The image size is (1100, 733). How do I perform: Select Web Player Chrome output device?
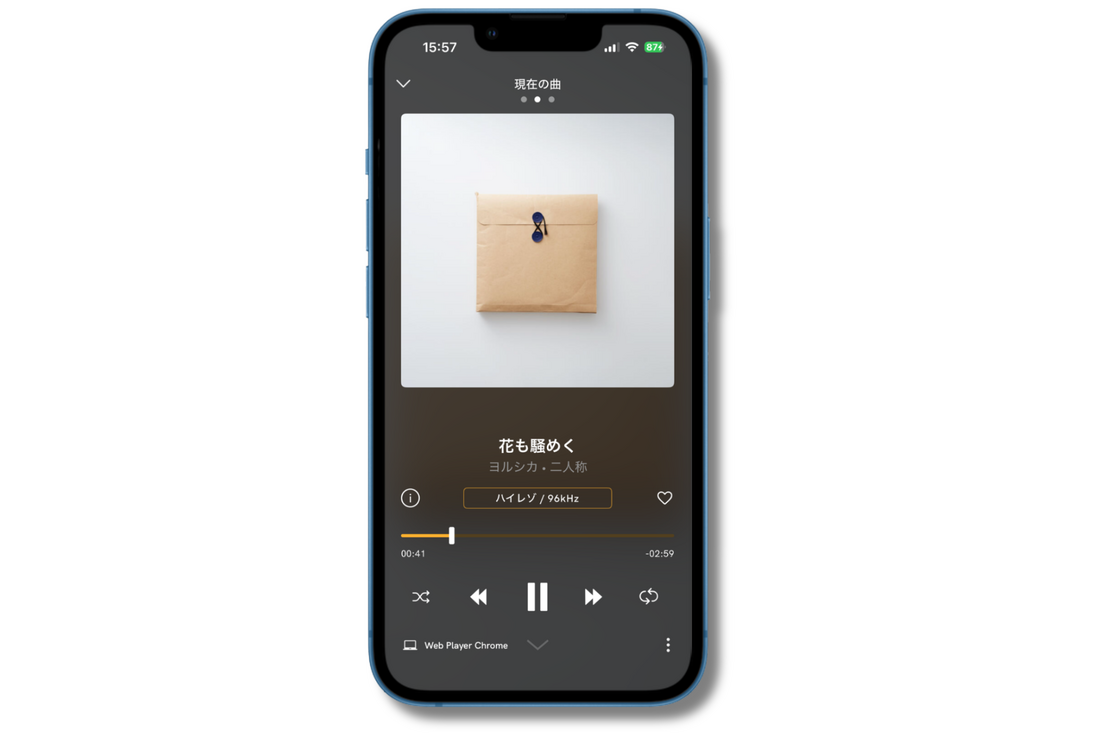pyautogui.click(x=456, y=646)
